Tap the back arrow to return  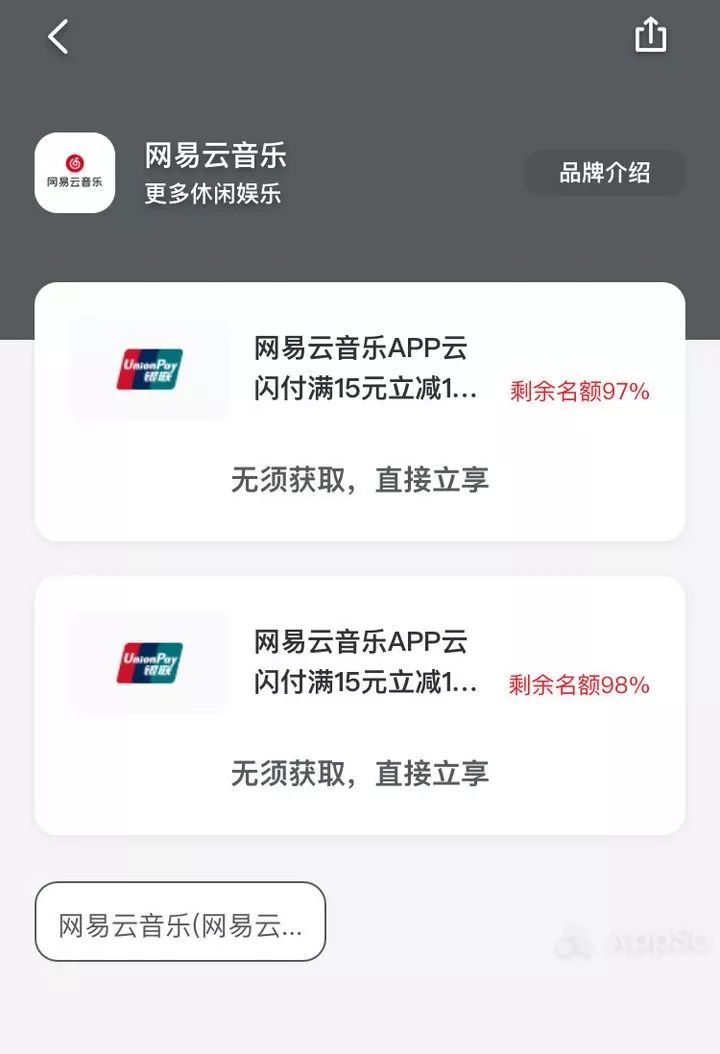57,36
